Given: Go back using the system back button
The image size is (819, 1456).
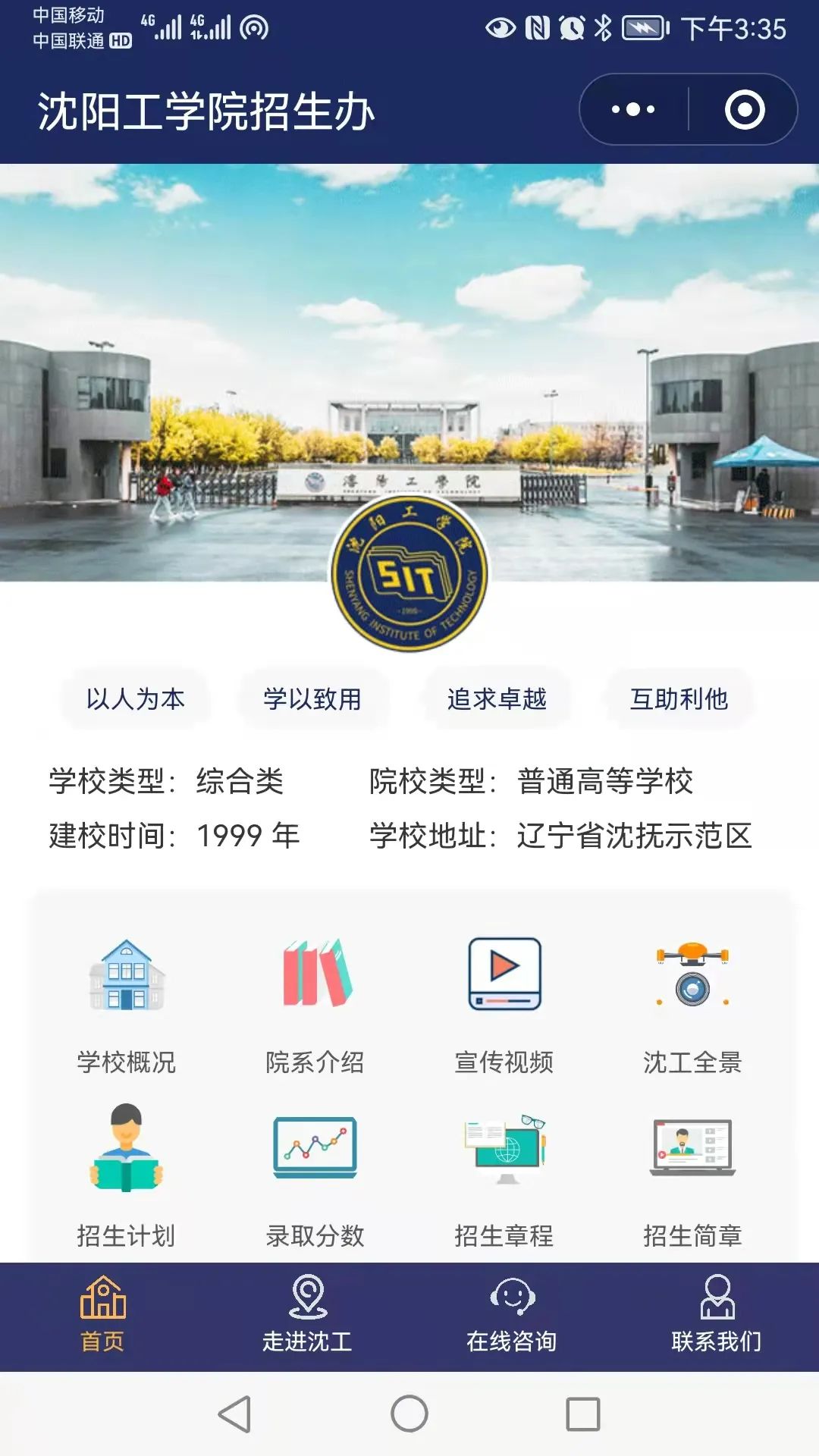Looking at the screenshot, I should coord(235,1414).
